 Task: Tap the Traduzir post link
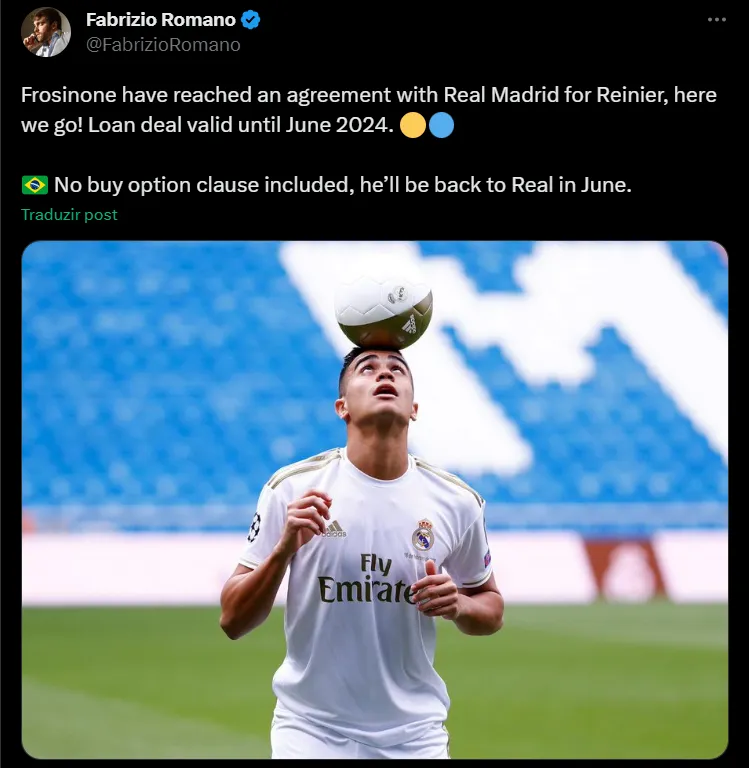(69, 215)
